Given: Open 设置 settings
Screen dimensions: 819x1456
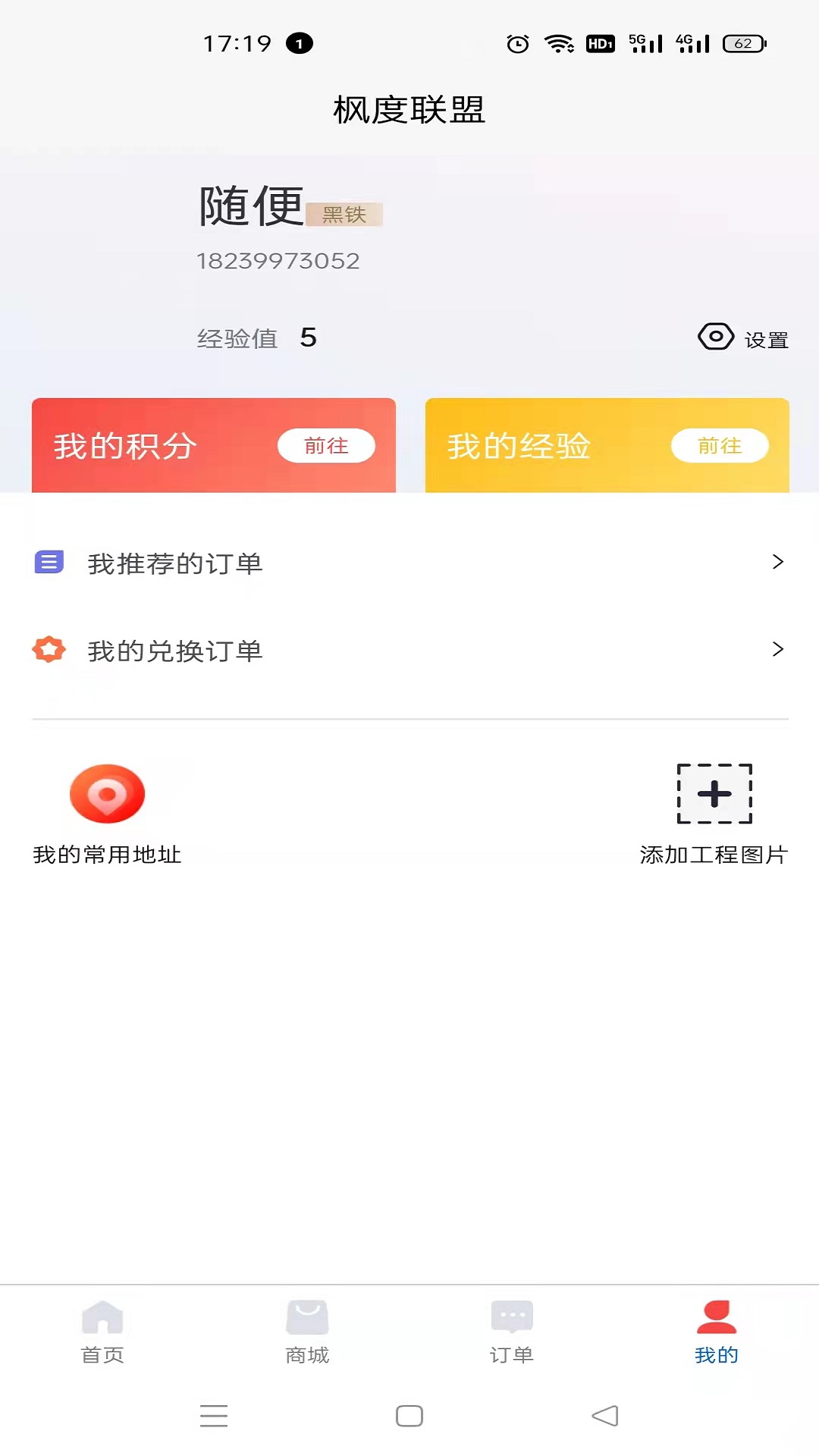Looking at the screenshot, I should click(743, 338).
